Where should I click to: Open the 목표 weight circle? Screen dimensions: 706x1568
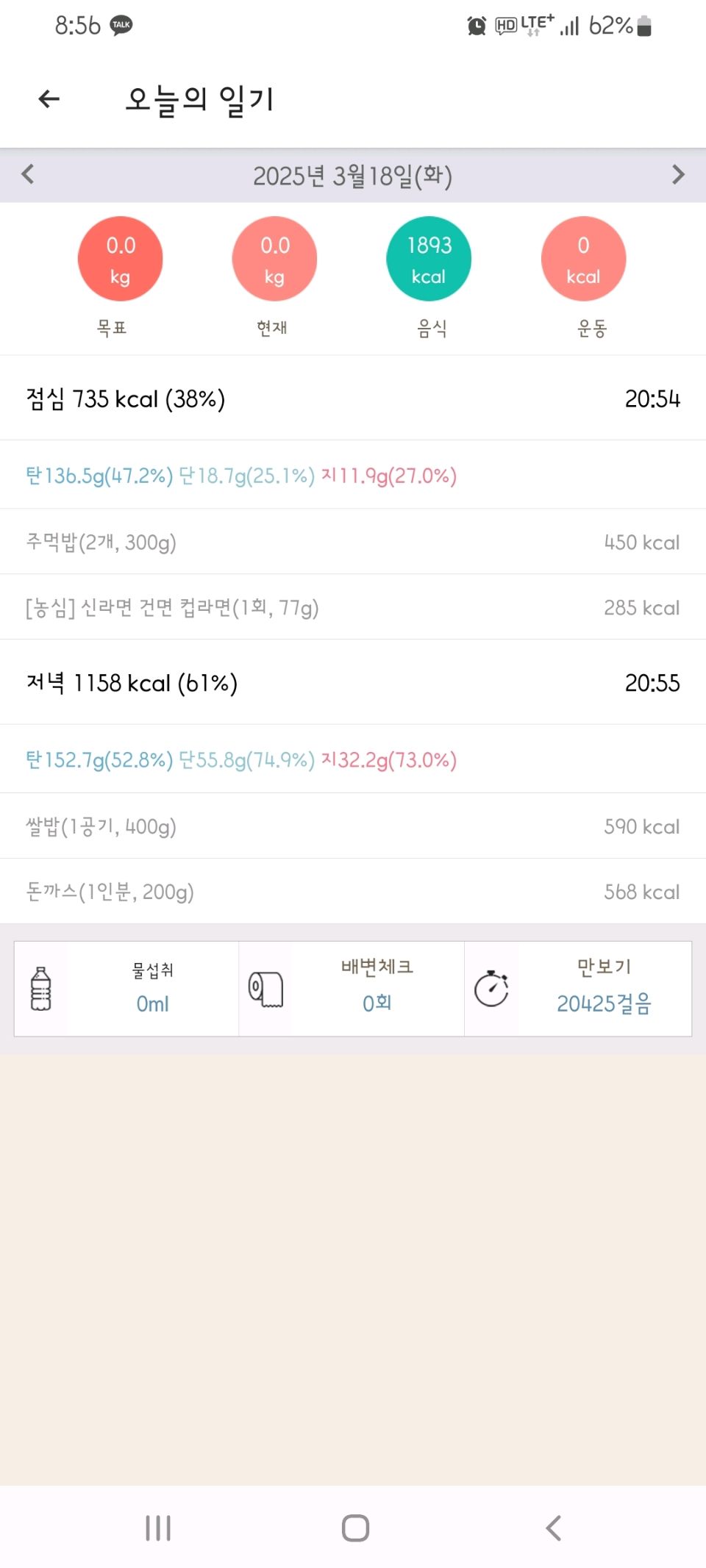(x=120, y=259)
